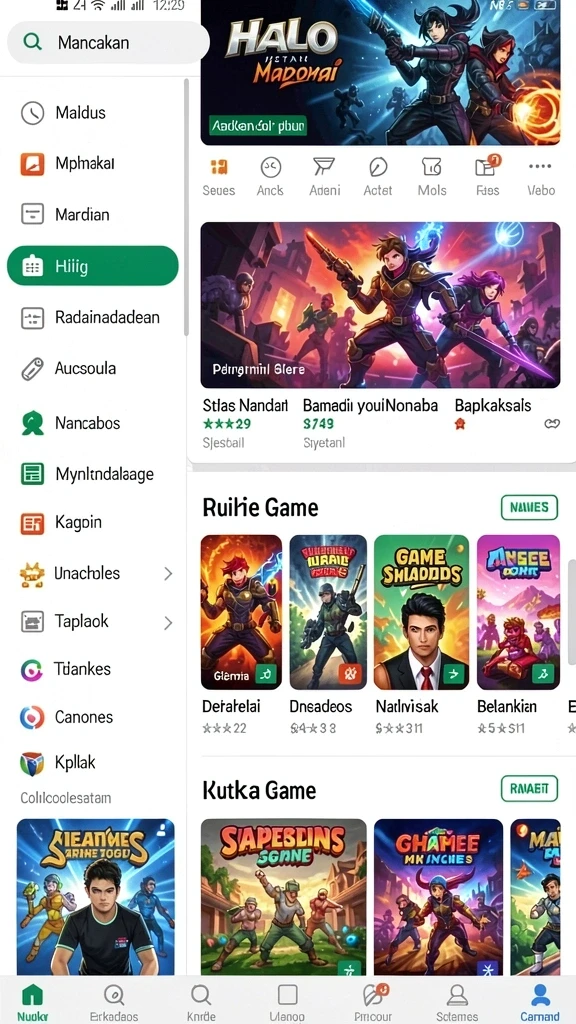576x1024 pixels.
Task: Select Mphakai in the side menu
Action: [x=91, y=163]
